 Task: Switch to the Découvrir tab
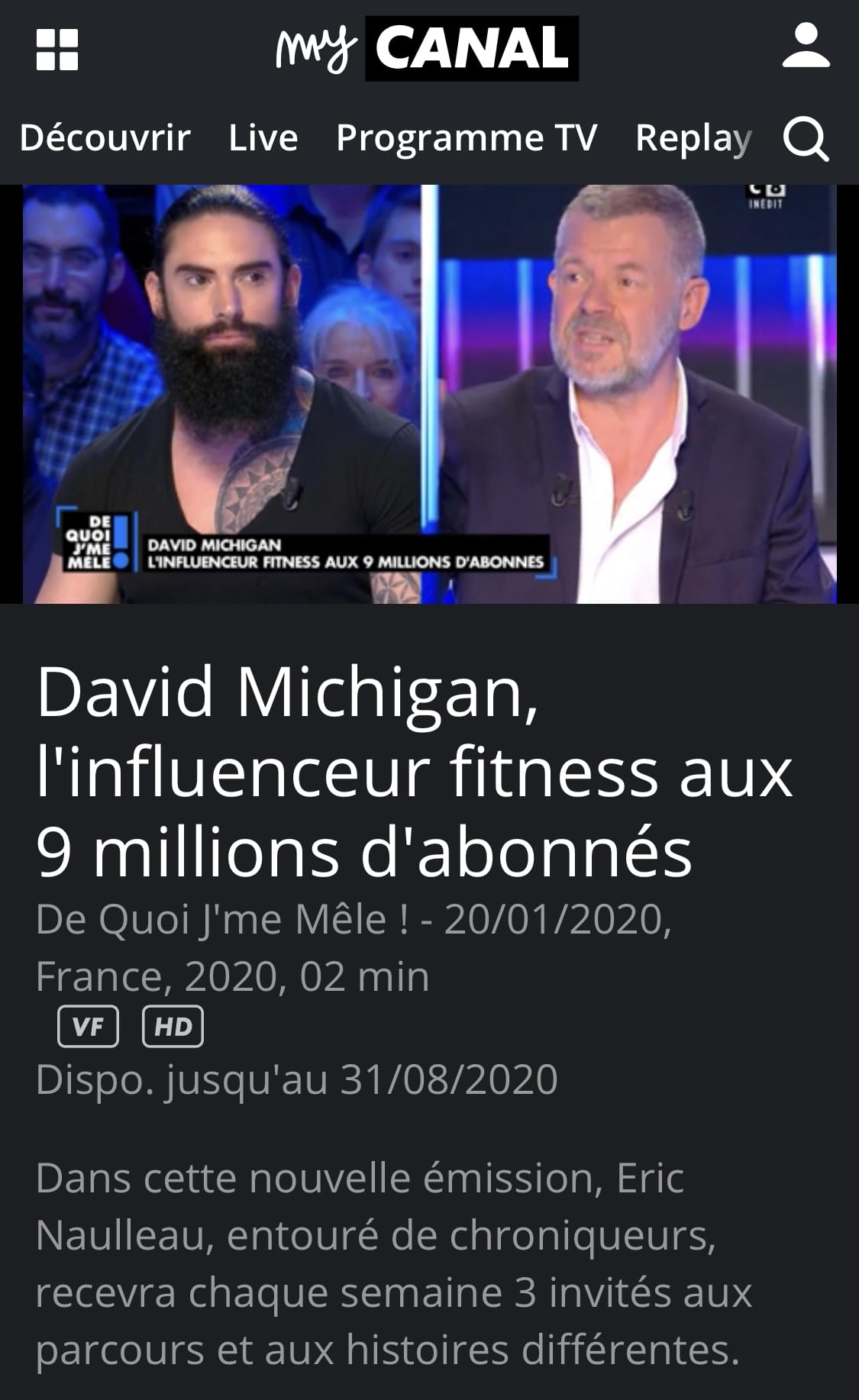[105, 138]
